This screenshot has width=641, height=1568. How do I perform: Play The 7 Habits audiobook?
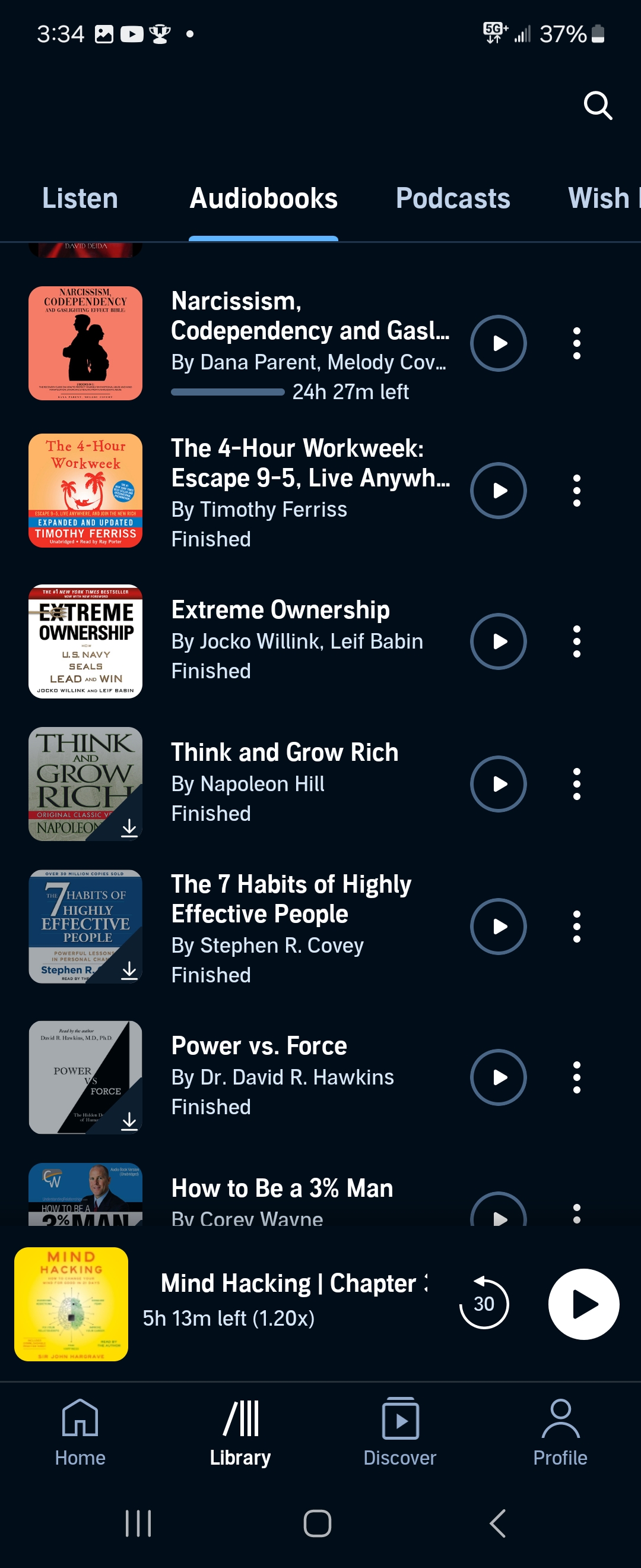coord(498,927)
